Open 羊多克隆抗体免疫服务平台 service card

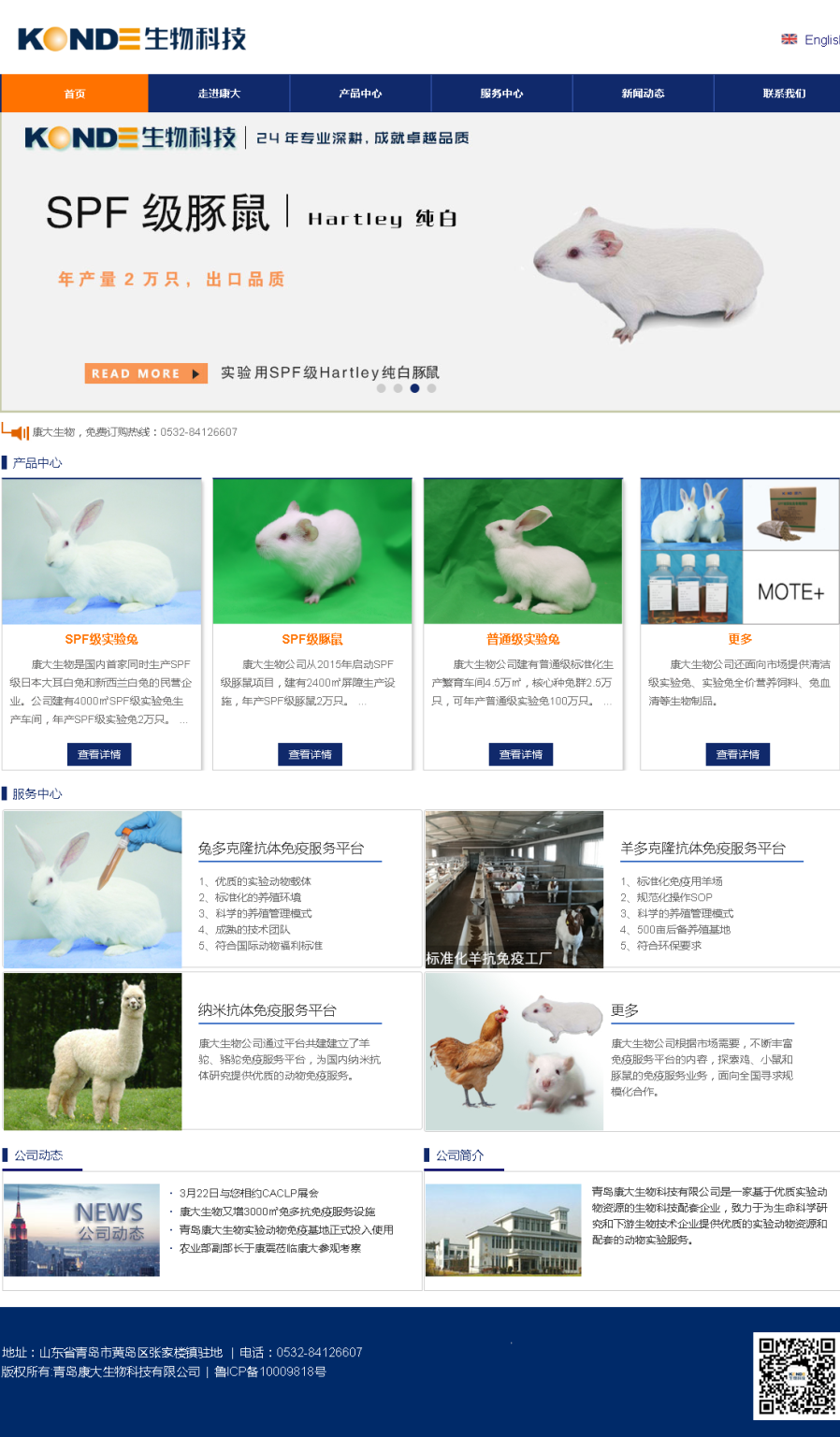702,849
